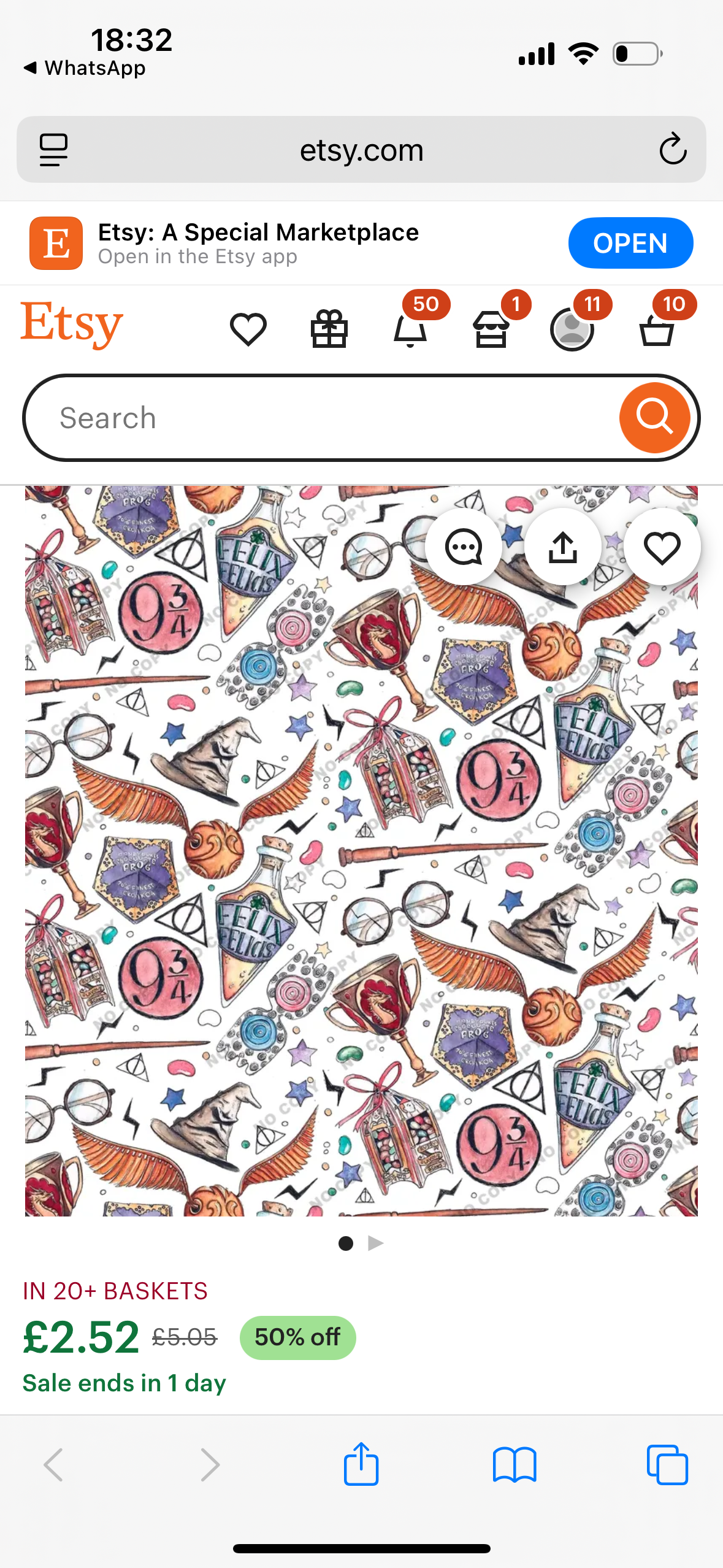Tap the etsy.com address bar
723x1568 pixels.
click(361, 150)
